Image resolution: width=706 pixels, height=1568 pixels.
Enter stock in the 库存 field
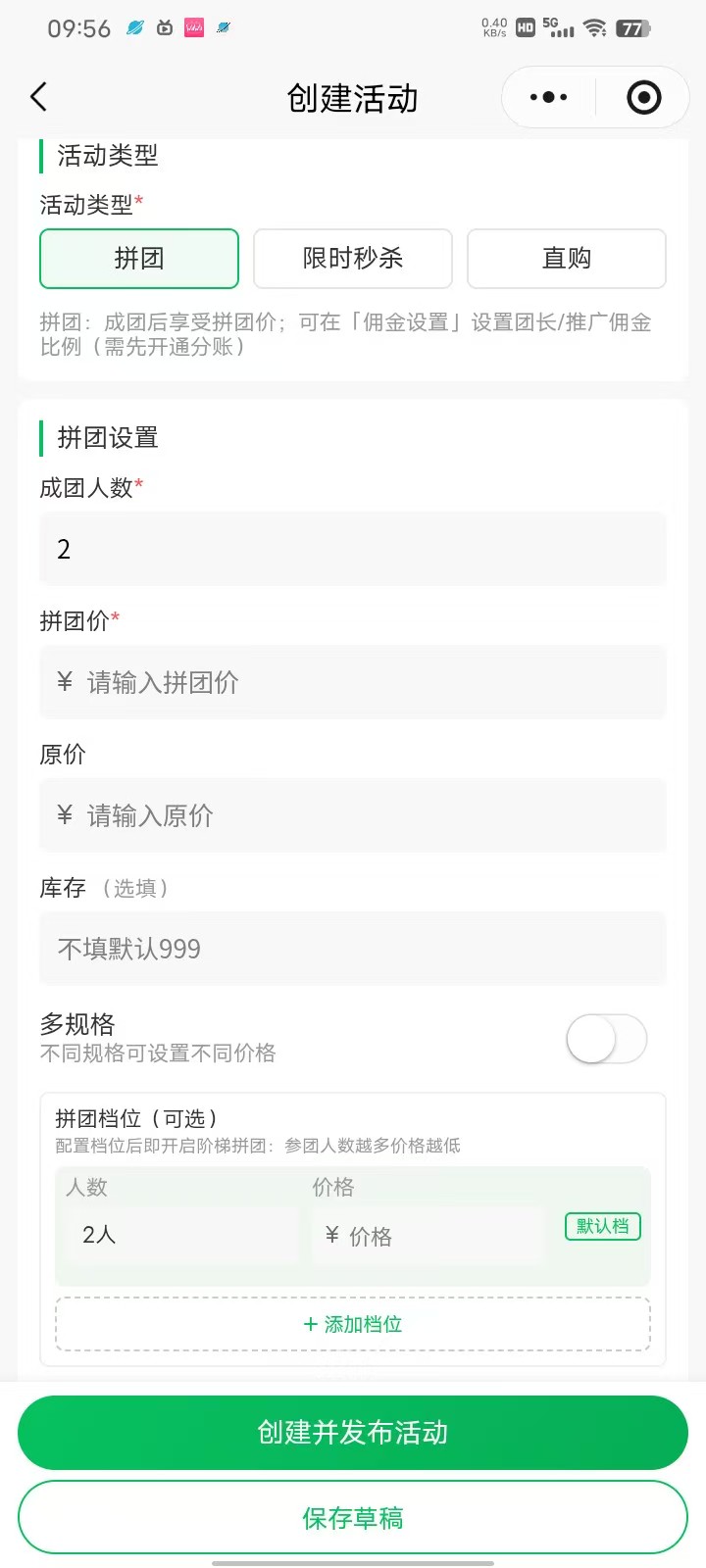pyautogui.click(x=353, y=949)
